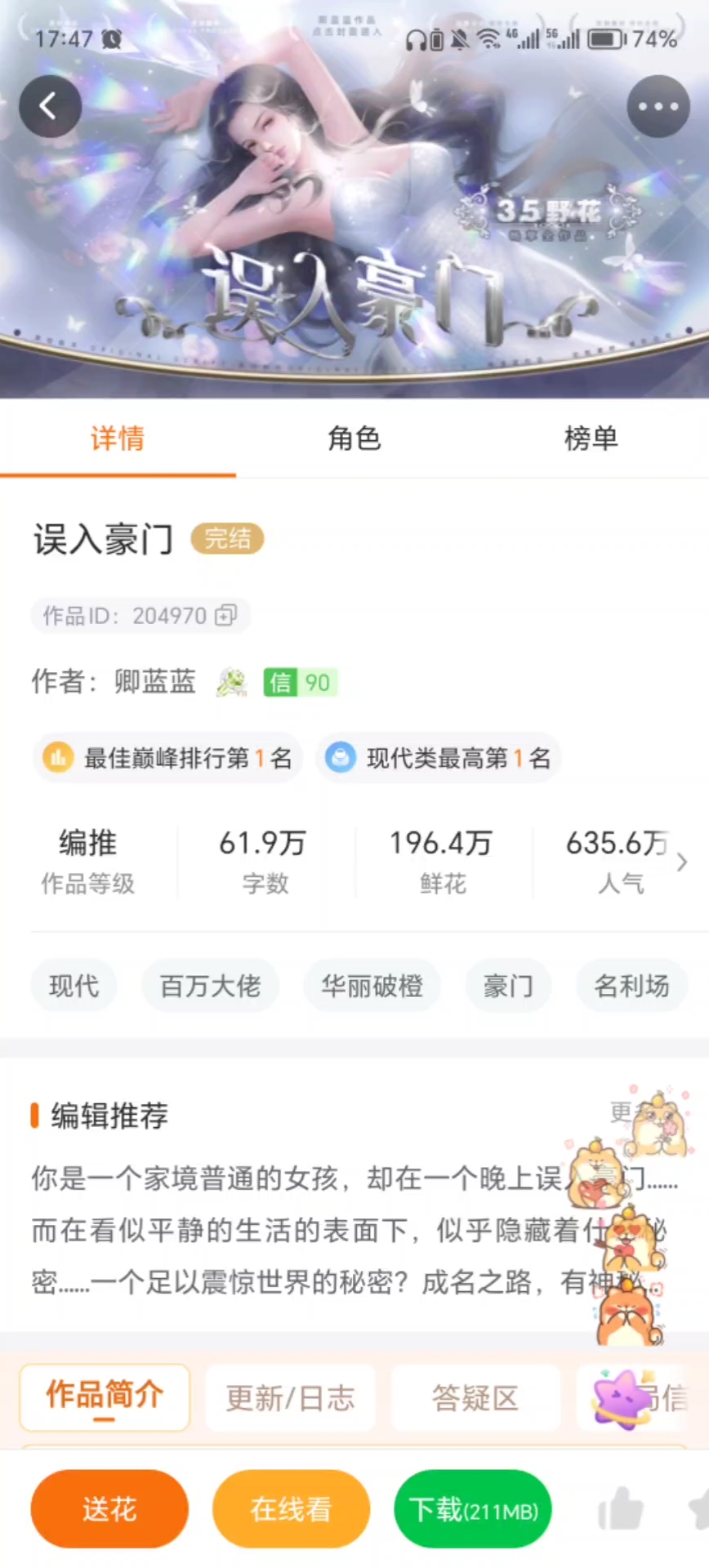Select the 百万大佬 tag
The width and height of the screenshot is (709, 1568).
210,986
